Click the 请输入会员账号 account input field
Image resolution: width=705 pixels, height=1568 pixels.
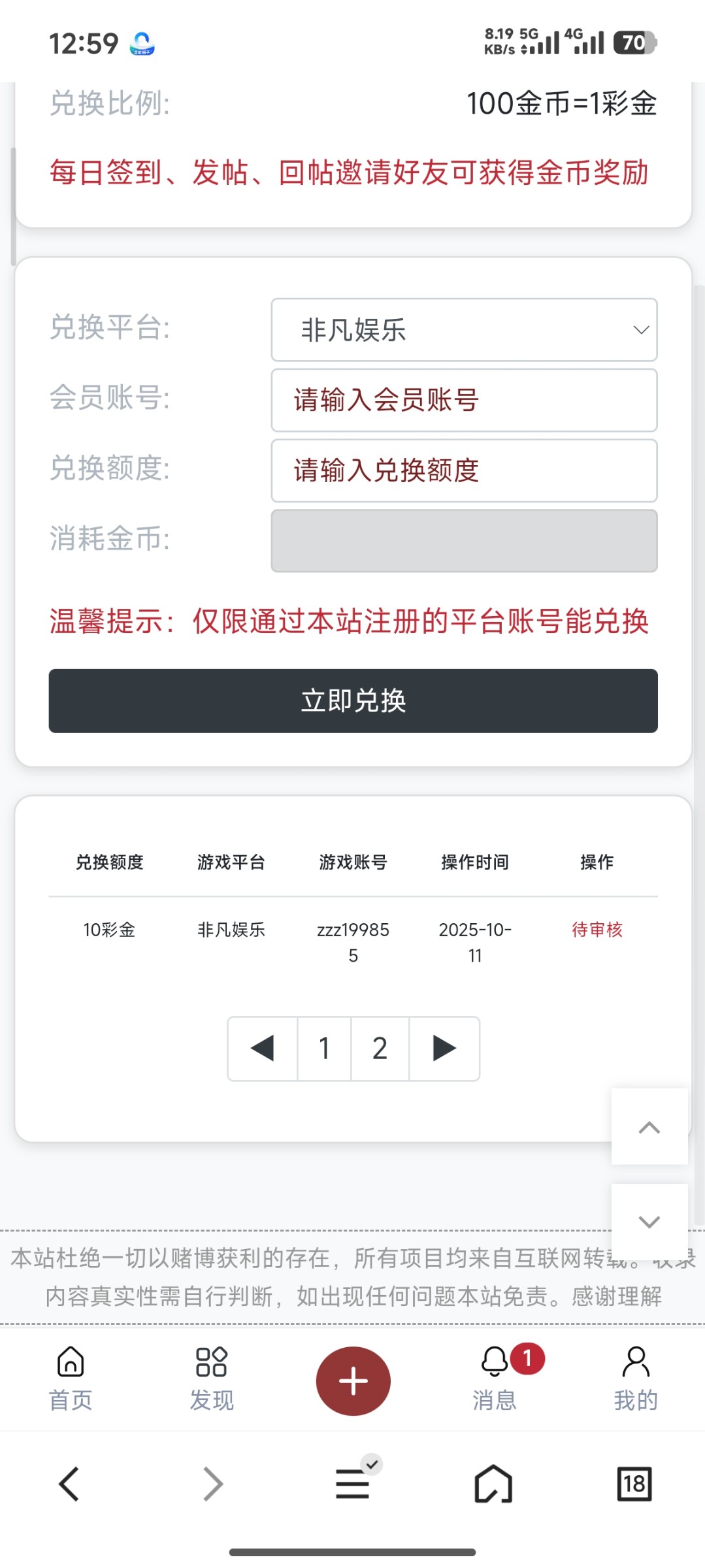(x=464, y=400)
